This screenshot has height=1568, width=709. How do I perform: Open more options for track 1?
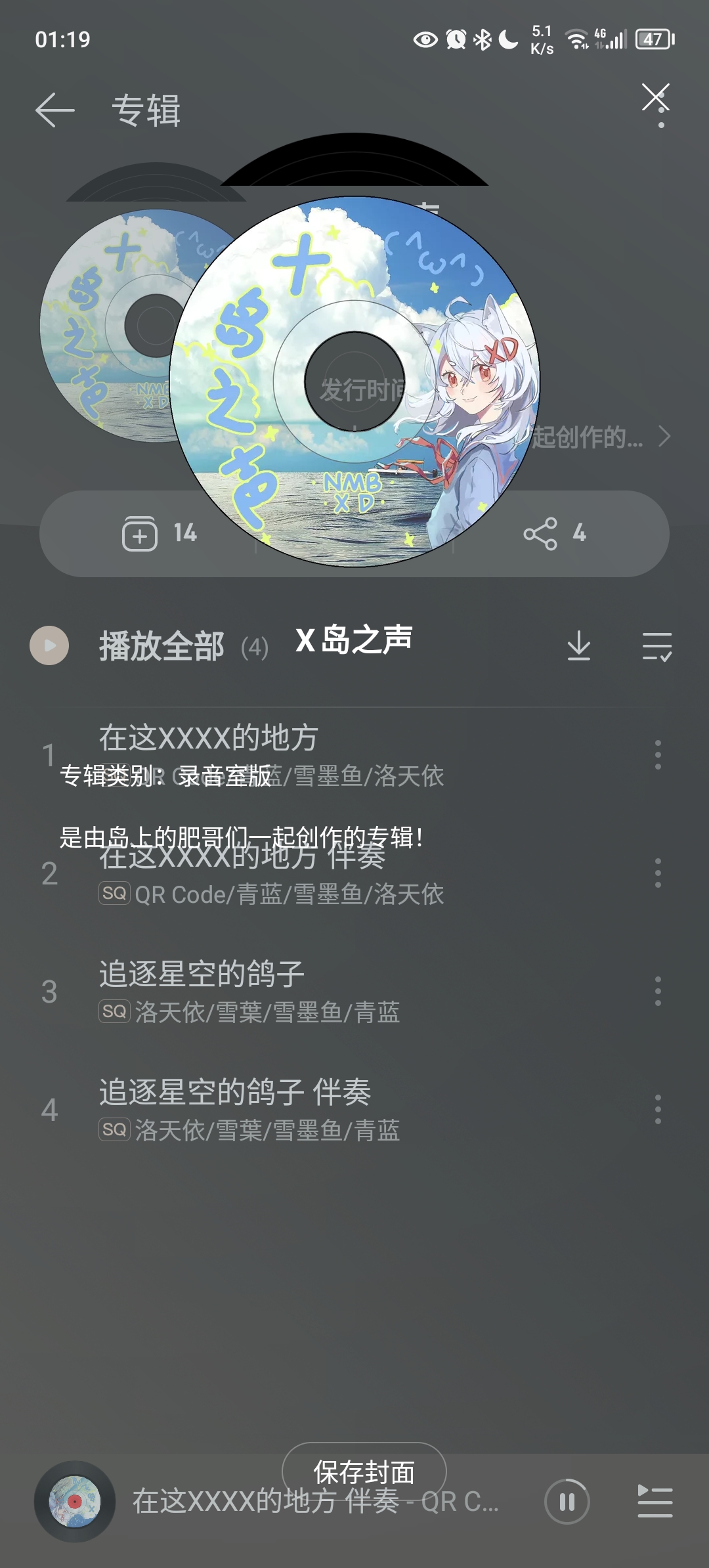658,755
